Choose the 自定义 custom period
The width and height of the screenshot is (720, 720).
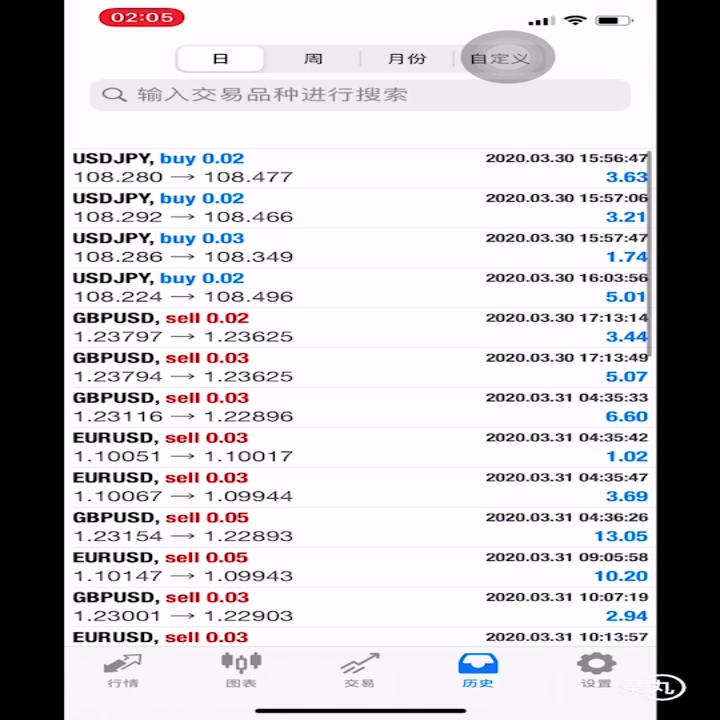[500, 59]
